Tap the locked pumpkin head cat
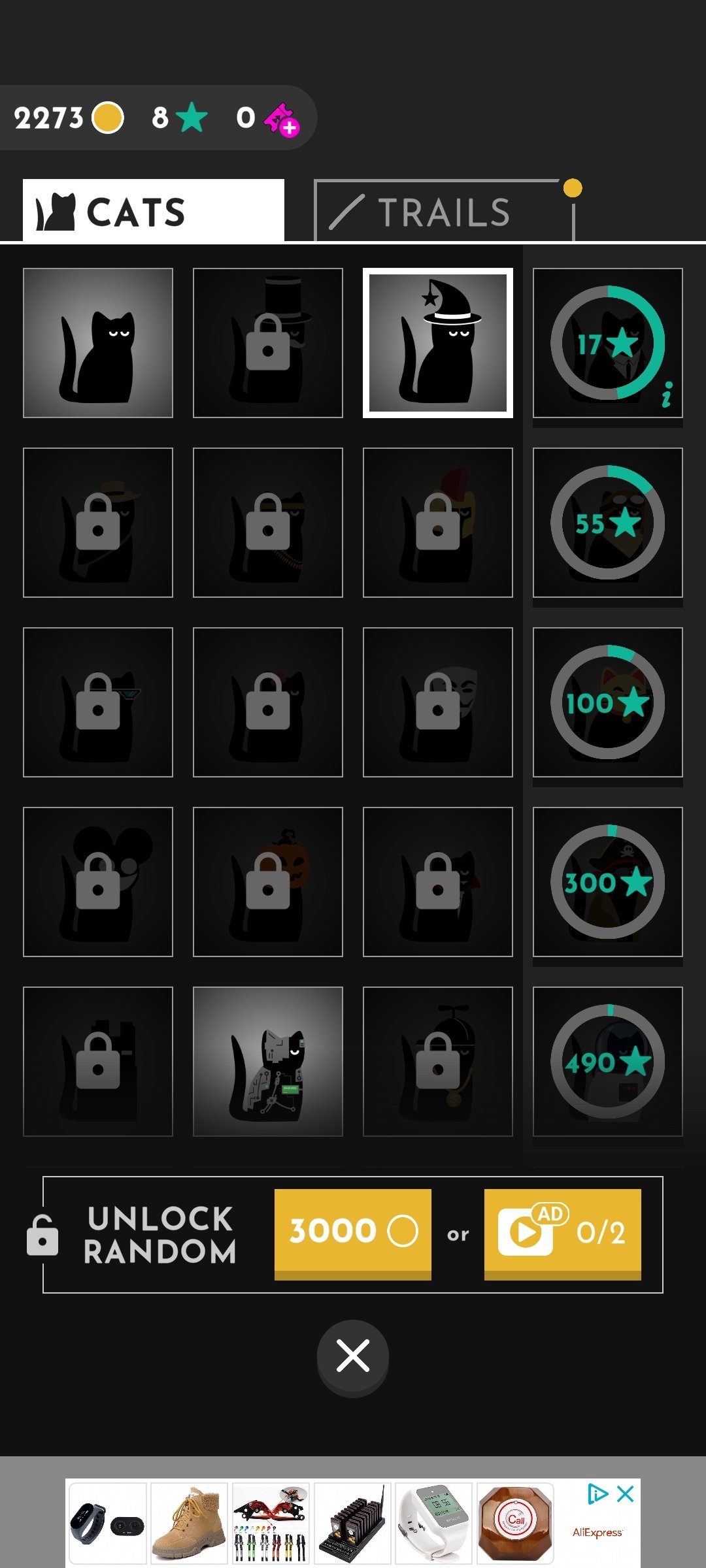Image resolution: width=706 pixels, height=1568 pixels. (x=268, y=882)
